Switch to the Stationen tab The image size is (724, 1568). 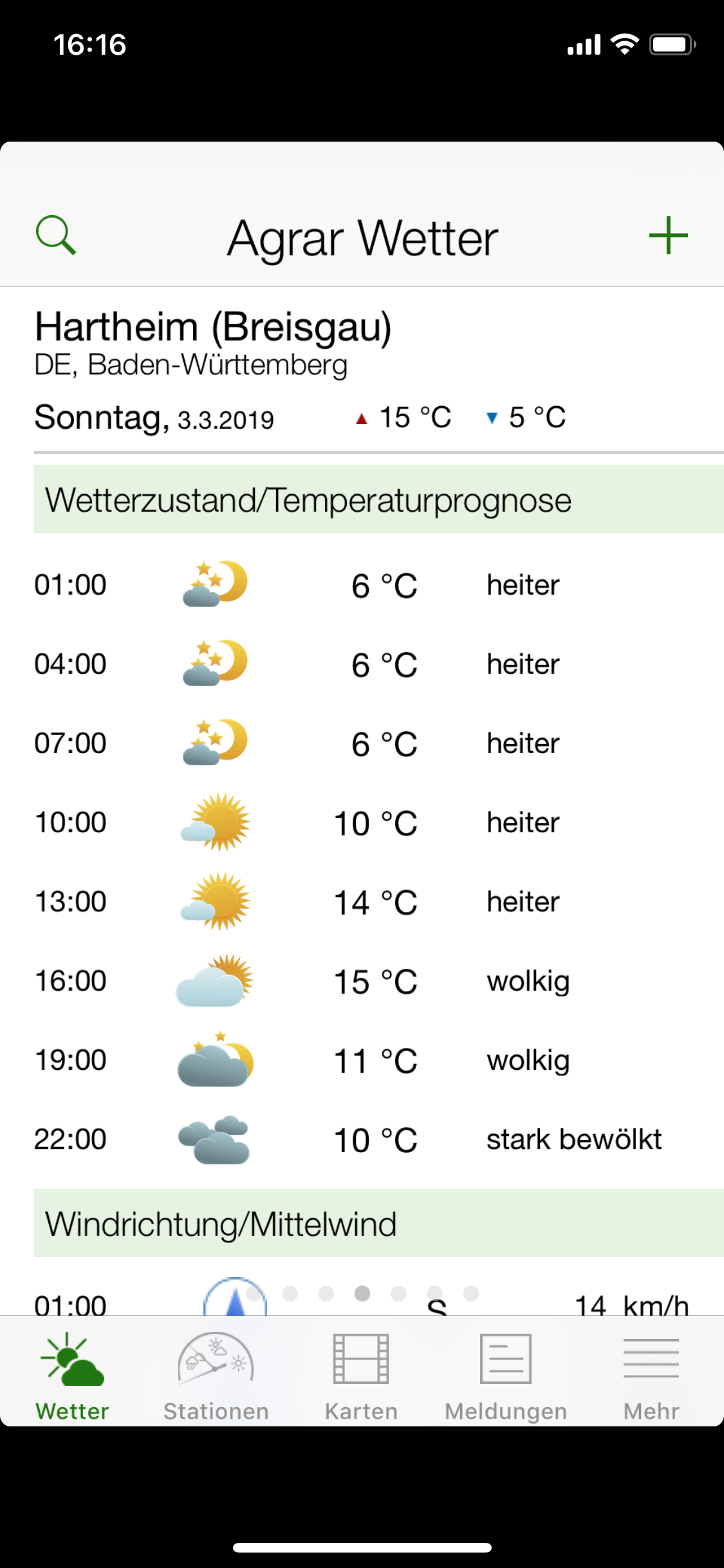[216, 1376]
